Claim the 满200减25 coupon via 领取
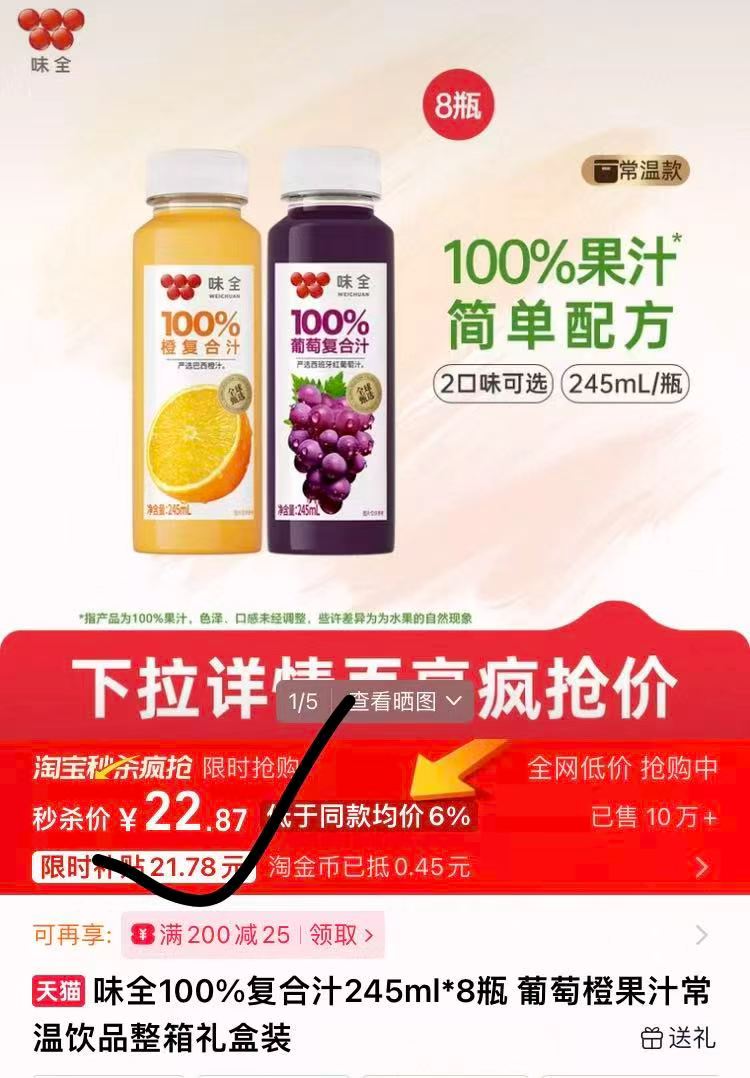The image size is (750, 1078). tap(342, 935)
